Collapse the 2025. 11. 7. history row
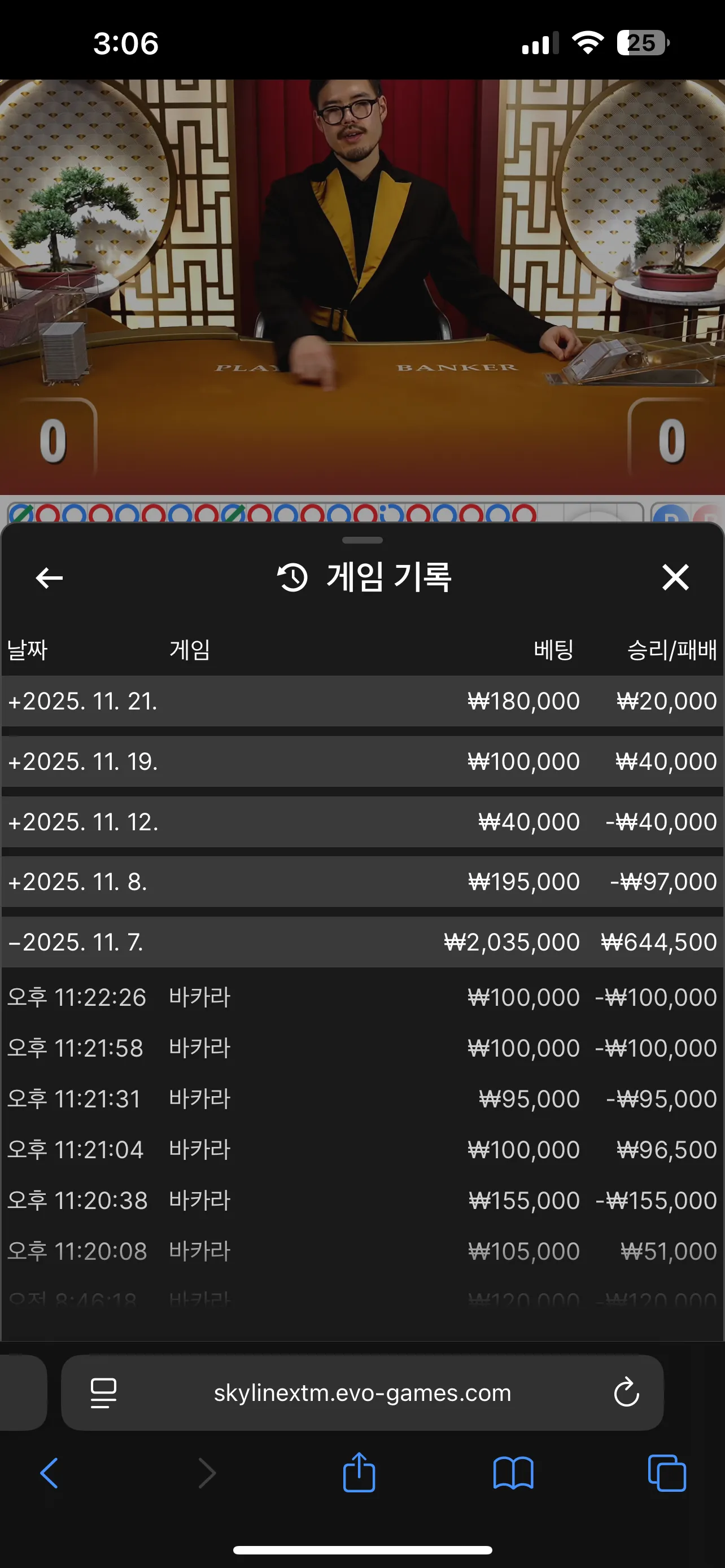Image resolution: width=725 pixels, height=1568 pixels. pos(362,941)
